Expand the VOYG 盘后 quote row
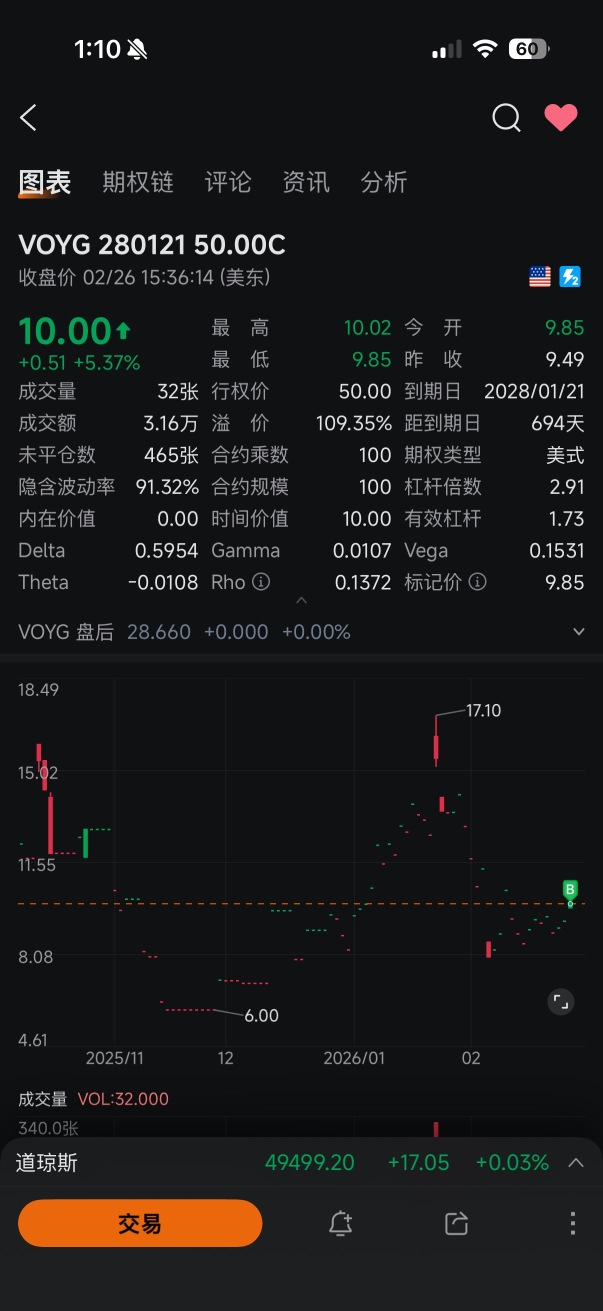This screenshot has width=603, height=1311. coord(578,632)
